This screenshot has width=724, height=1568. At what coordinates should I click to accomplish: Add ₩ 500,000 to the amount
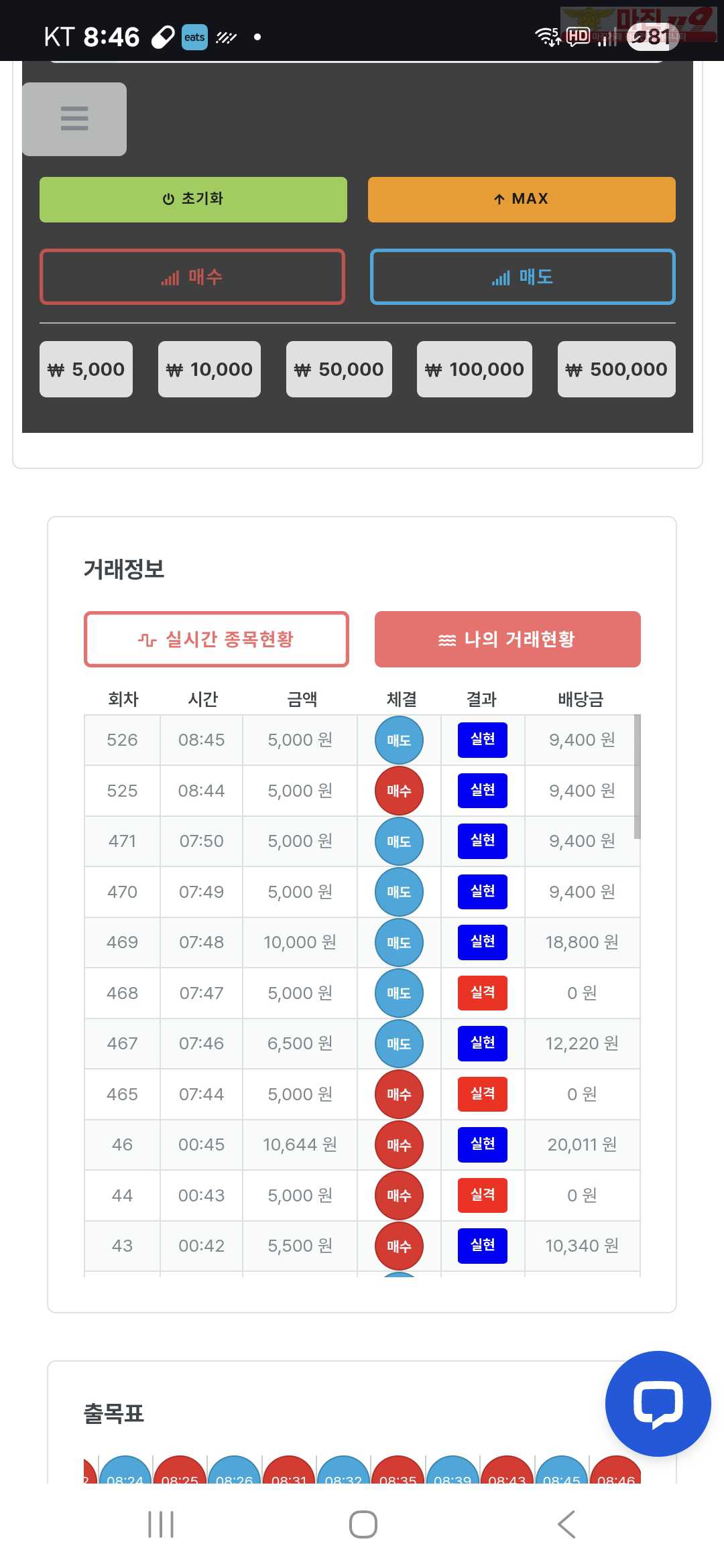tap(616, 369)
